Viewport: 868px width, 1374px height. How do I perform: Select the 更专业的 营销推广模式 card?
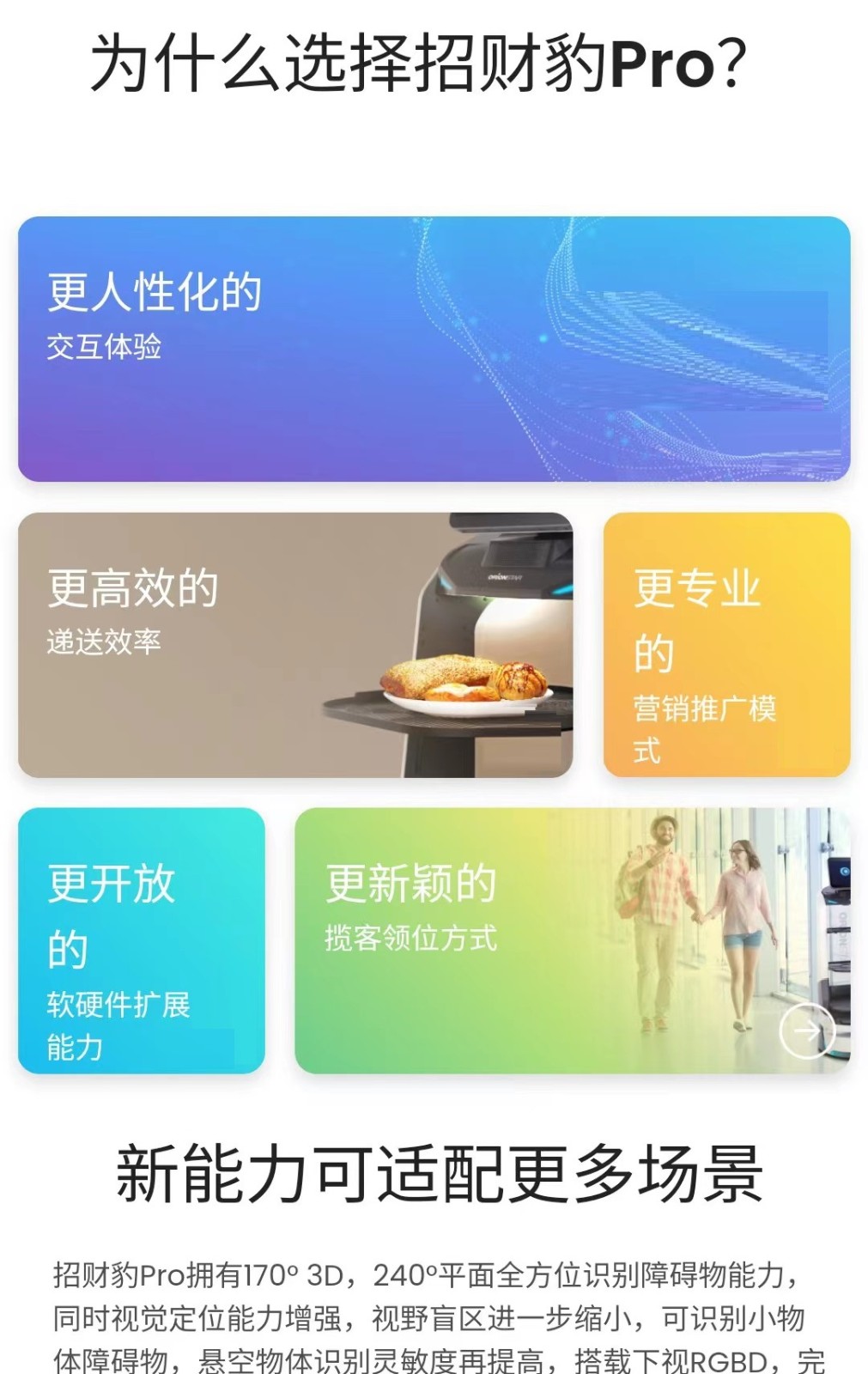point(726,645)
